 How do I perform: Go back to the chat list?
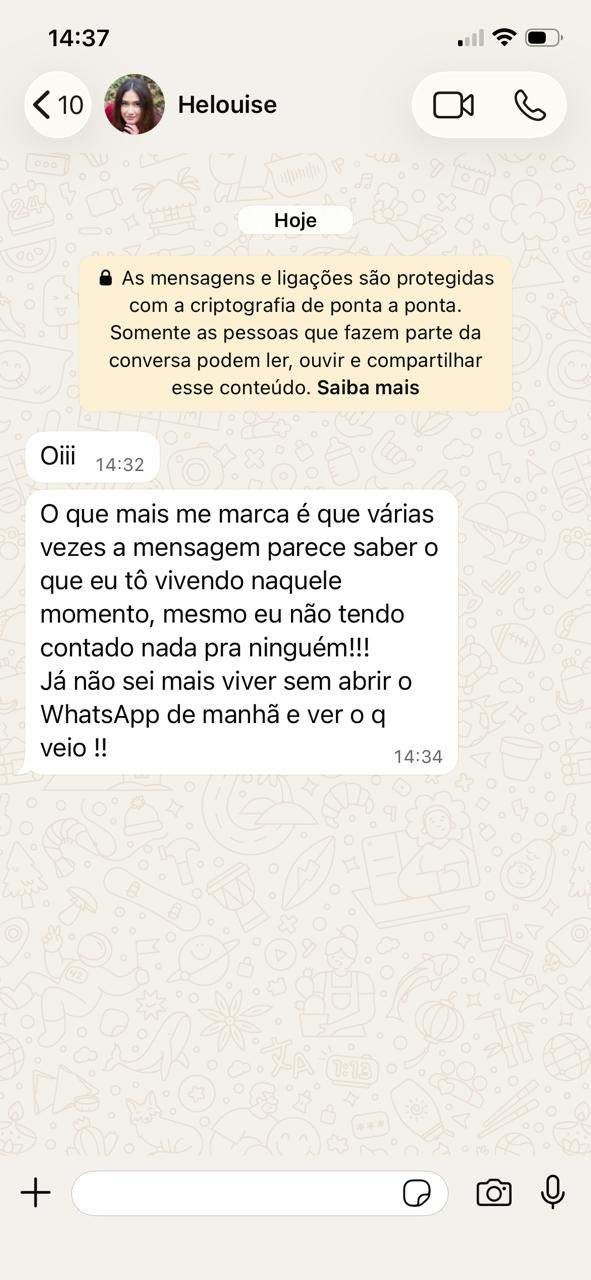pyautogui.click(x=58, y=105)
